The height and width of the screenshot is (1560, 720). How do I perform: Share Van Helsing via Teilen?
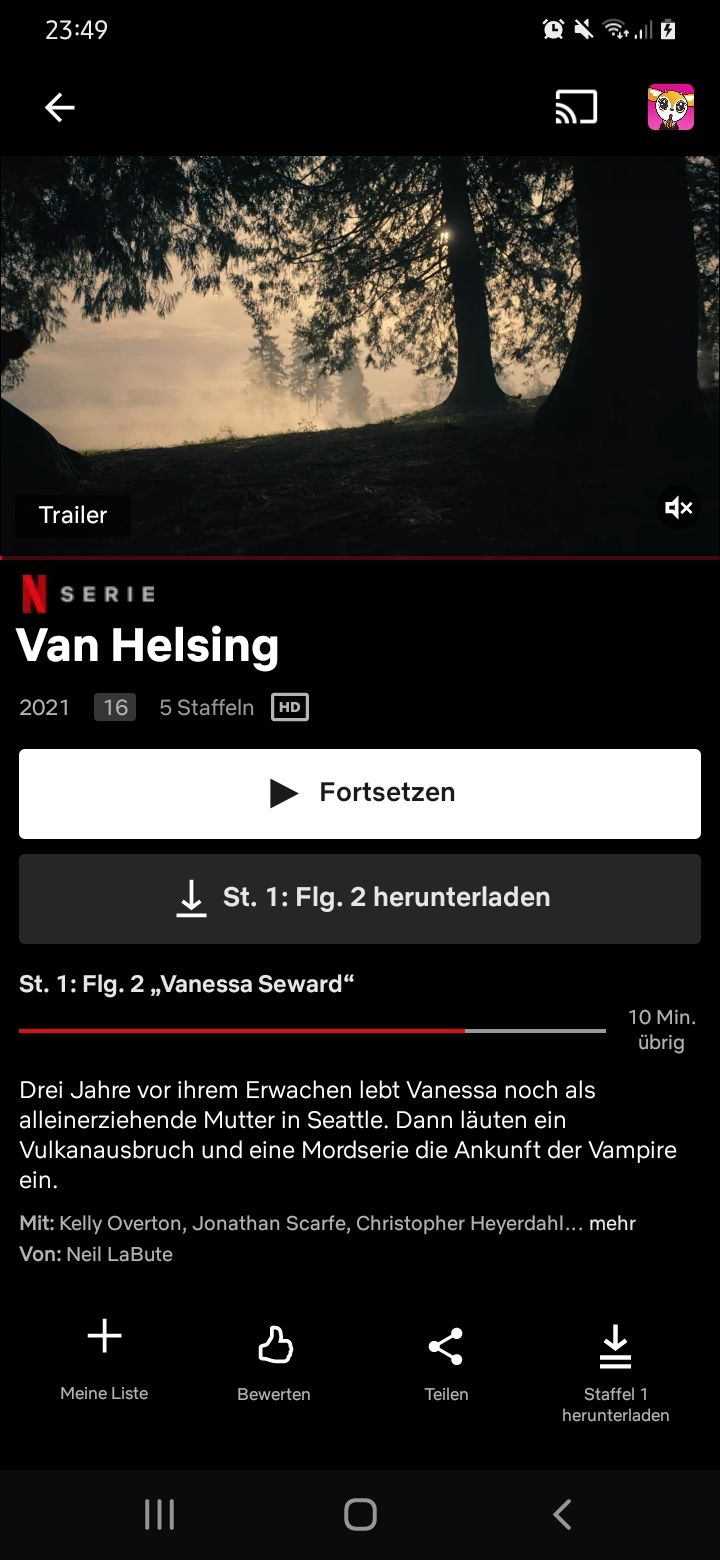point(446,1362)
